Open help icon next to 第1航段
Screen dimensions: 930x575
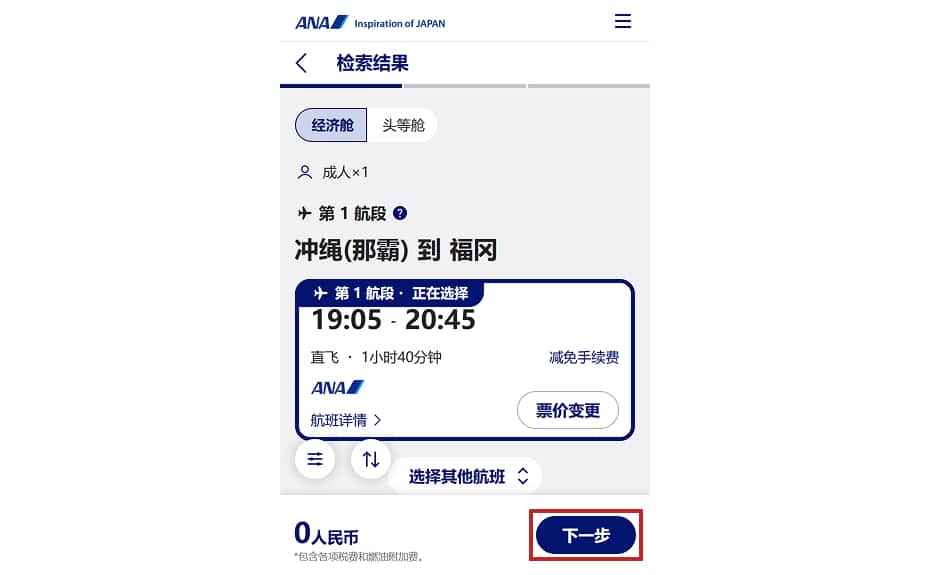[400, 213]
